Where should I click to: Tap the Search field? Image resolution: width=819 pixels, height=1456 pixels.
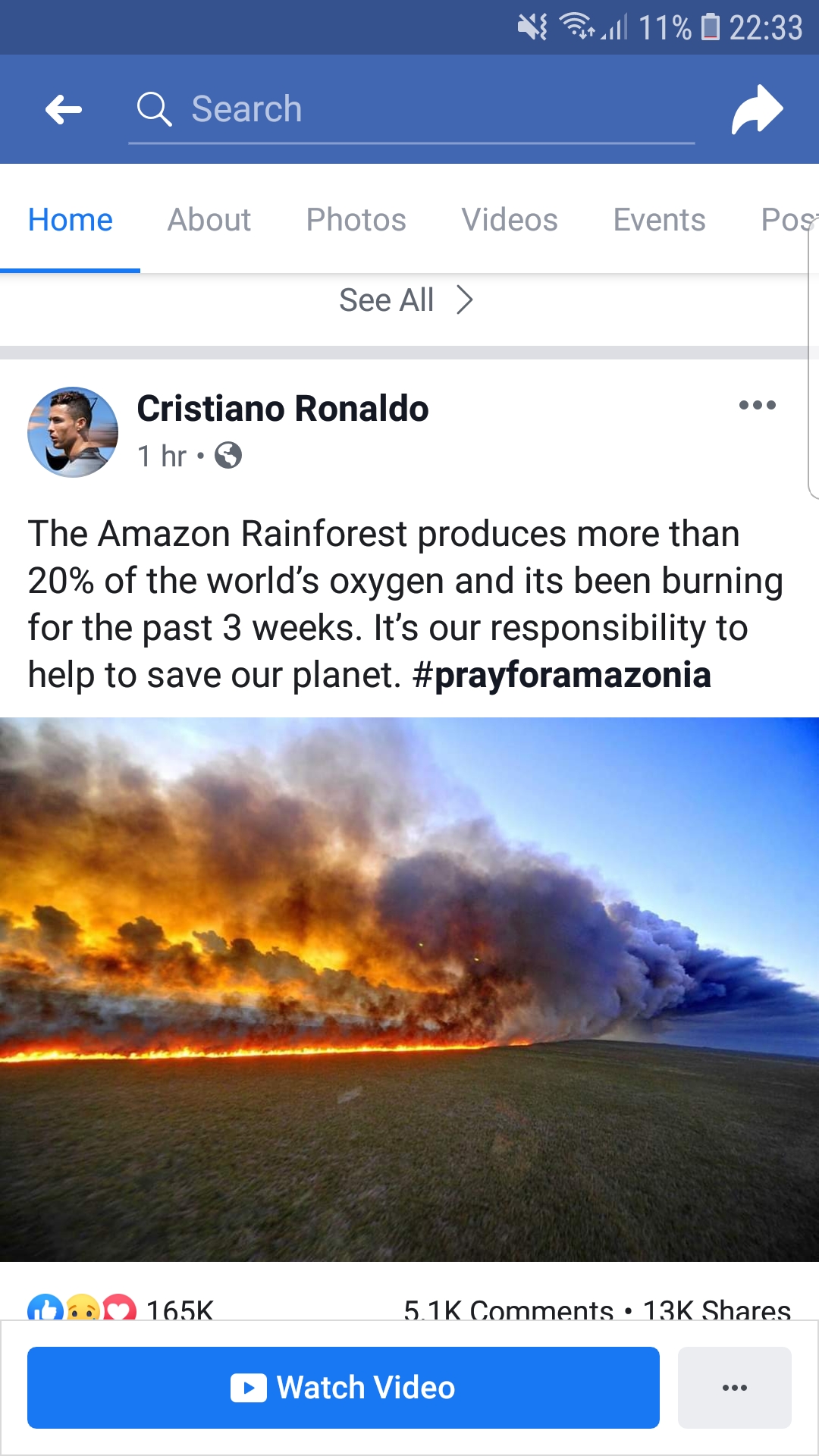(x=409, y=109)
